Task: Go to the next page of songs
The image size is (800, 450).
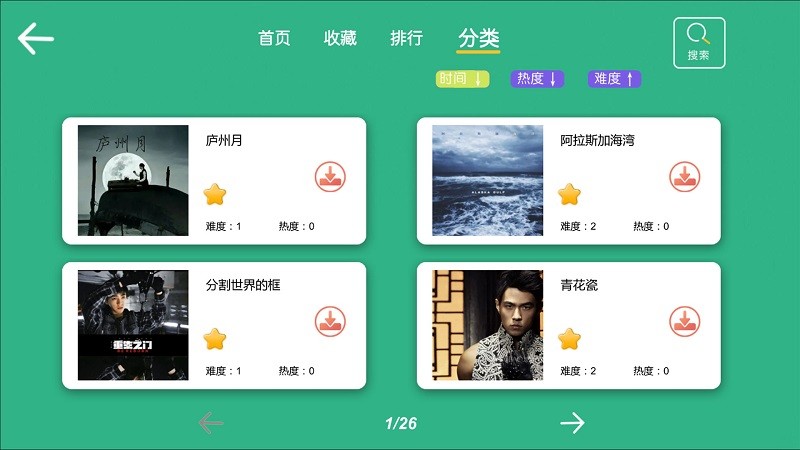Action: (572, 423)
